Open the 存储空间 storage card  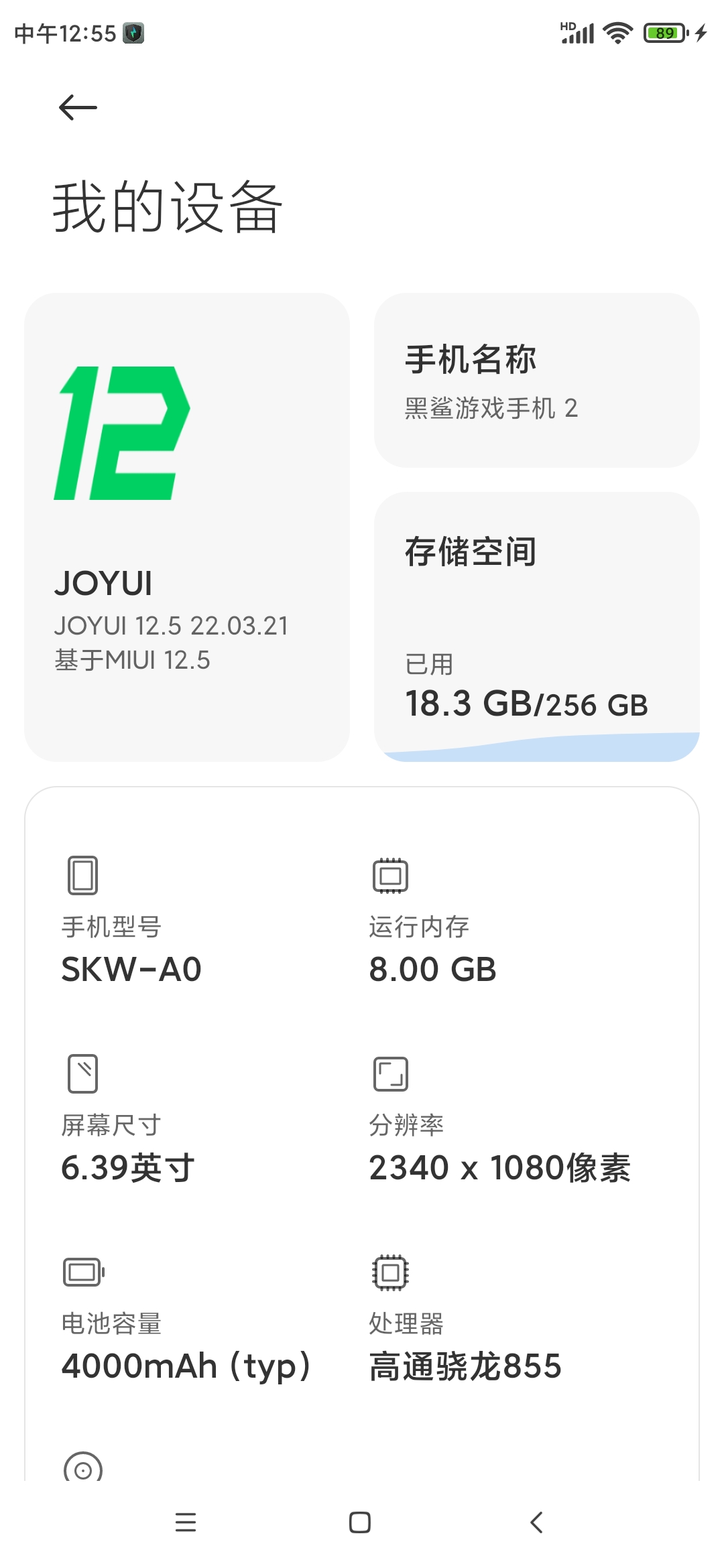(536, 627)
